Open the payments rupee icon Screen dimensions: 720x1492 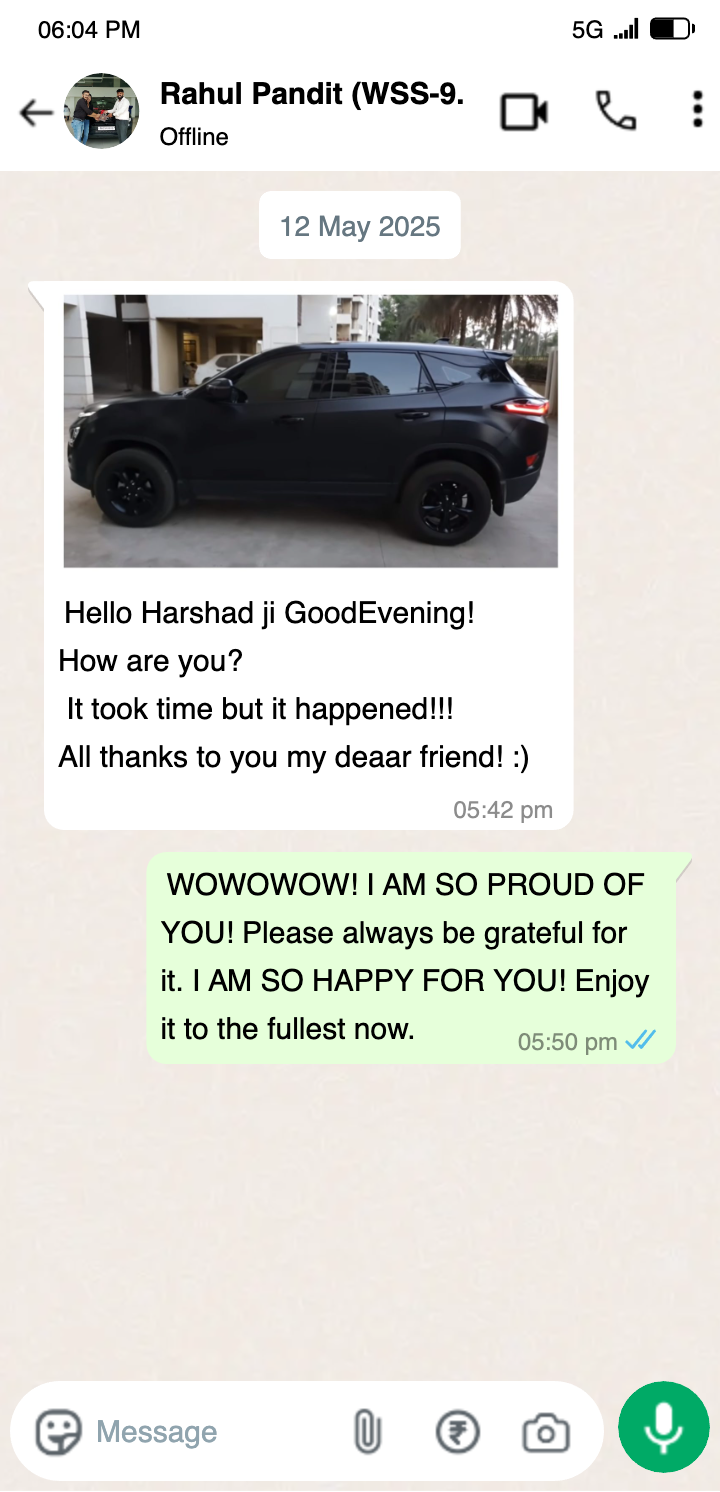coord(456,1430)
